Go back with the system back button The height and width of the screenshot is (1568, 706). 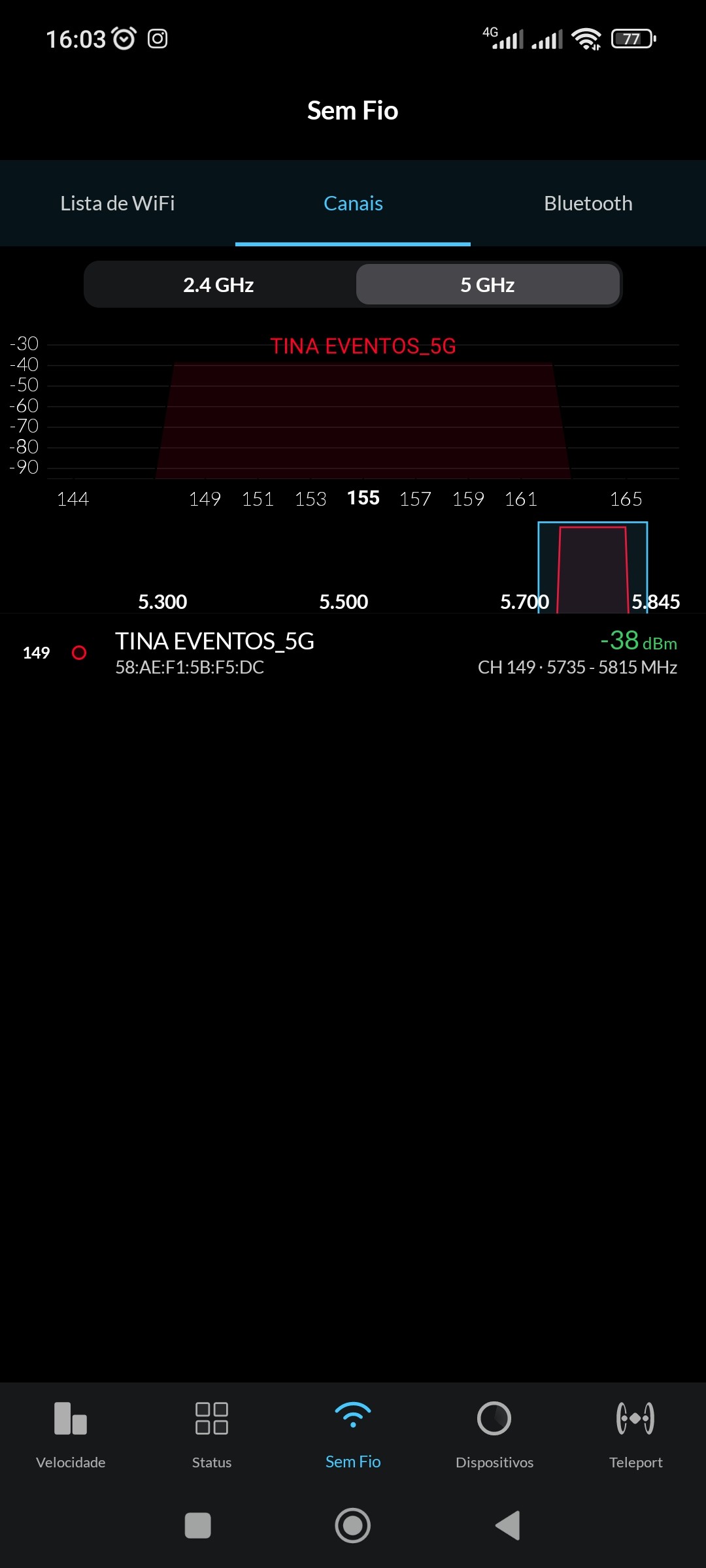pyautogui.click(x=508, y=1526)
